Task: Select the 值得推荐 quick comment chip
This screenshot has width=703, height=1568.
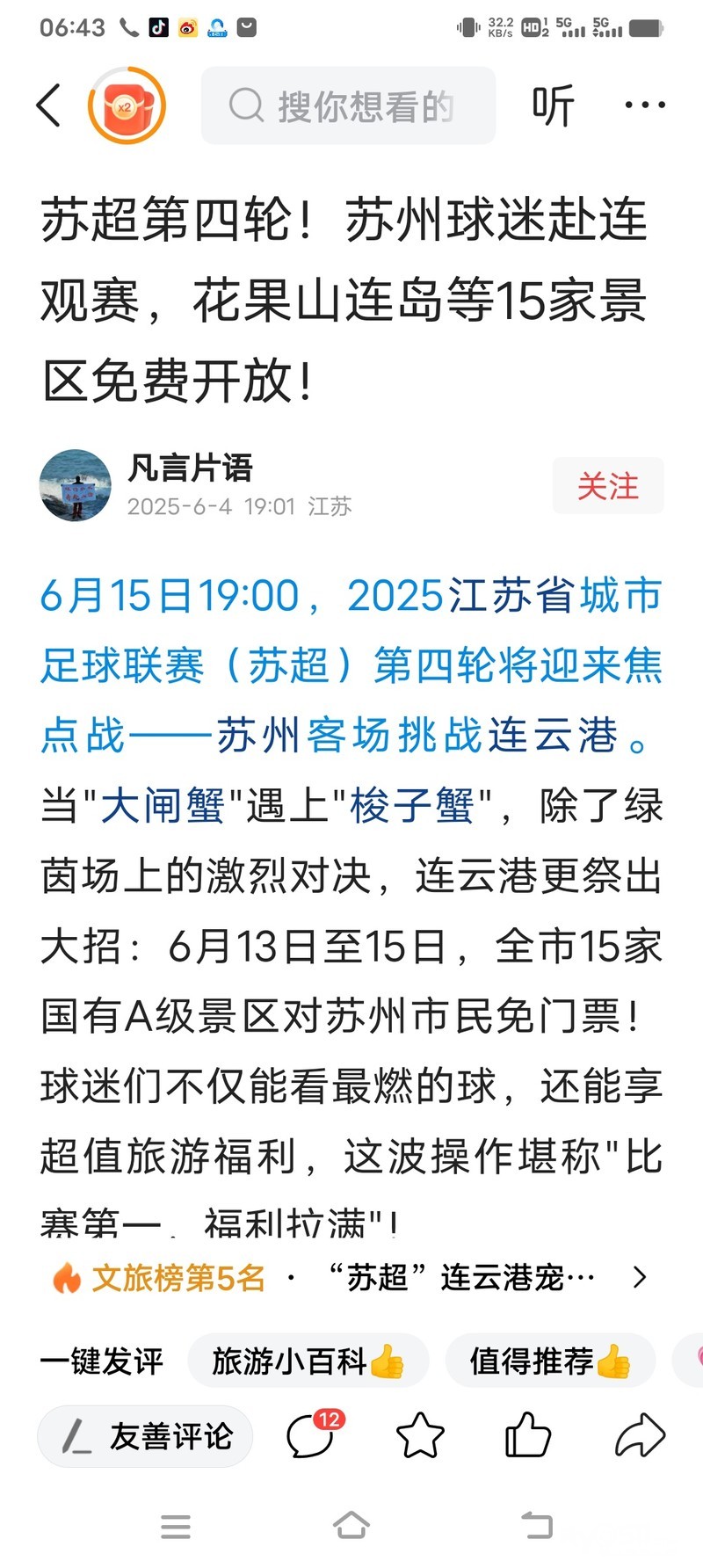Action: coord(551,1361)
